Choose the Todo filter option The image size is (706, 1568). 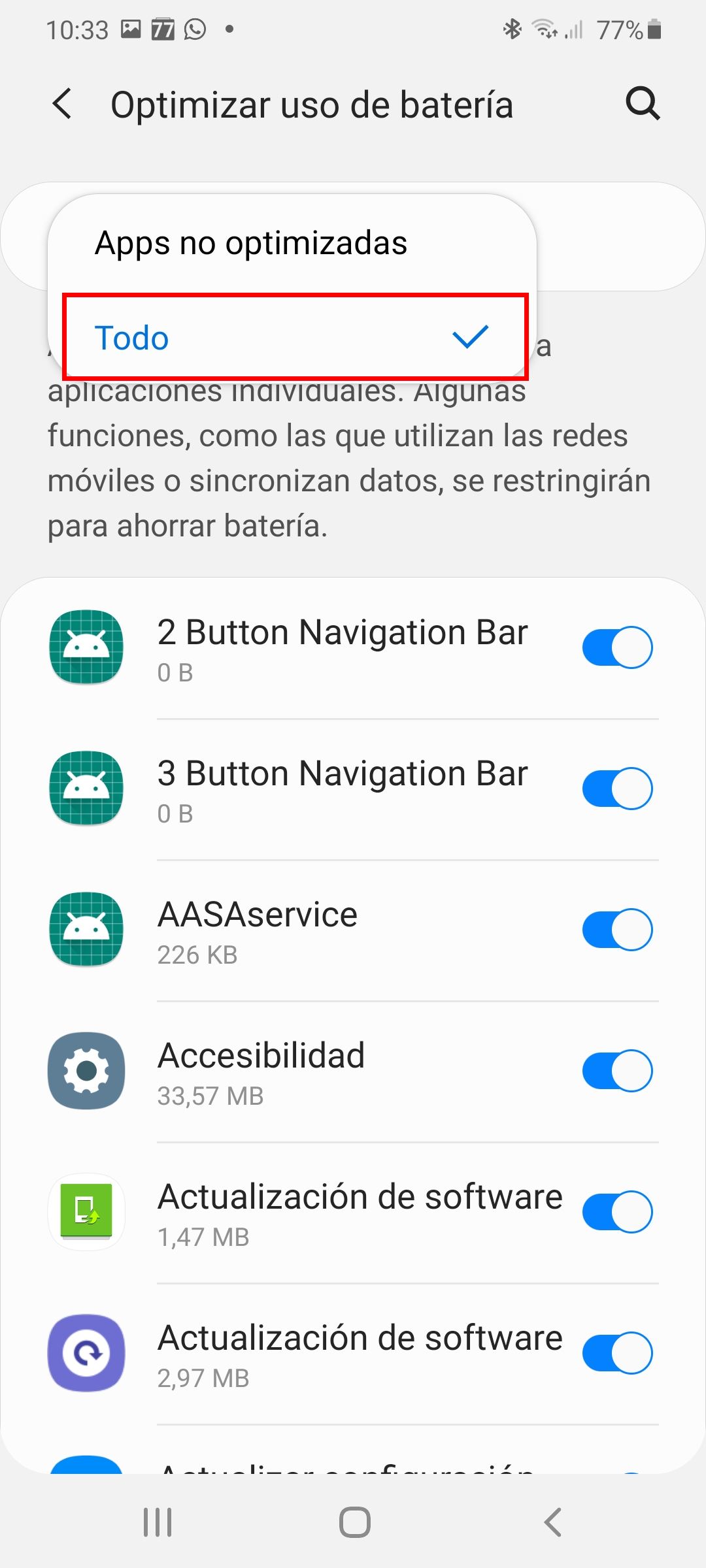click(294, 337)
